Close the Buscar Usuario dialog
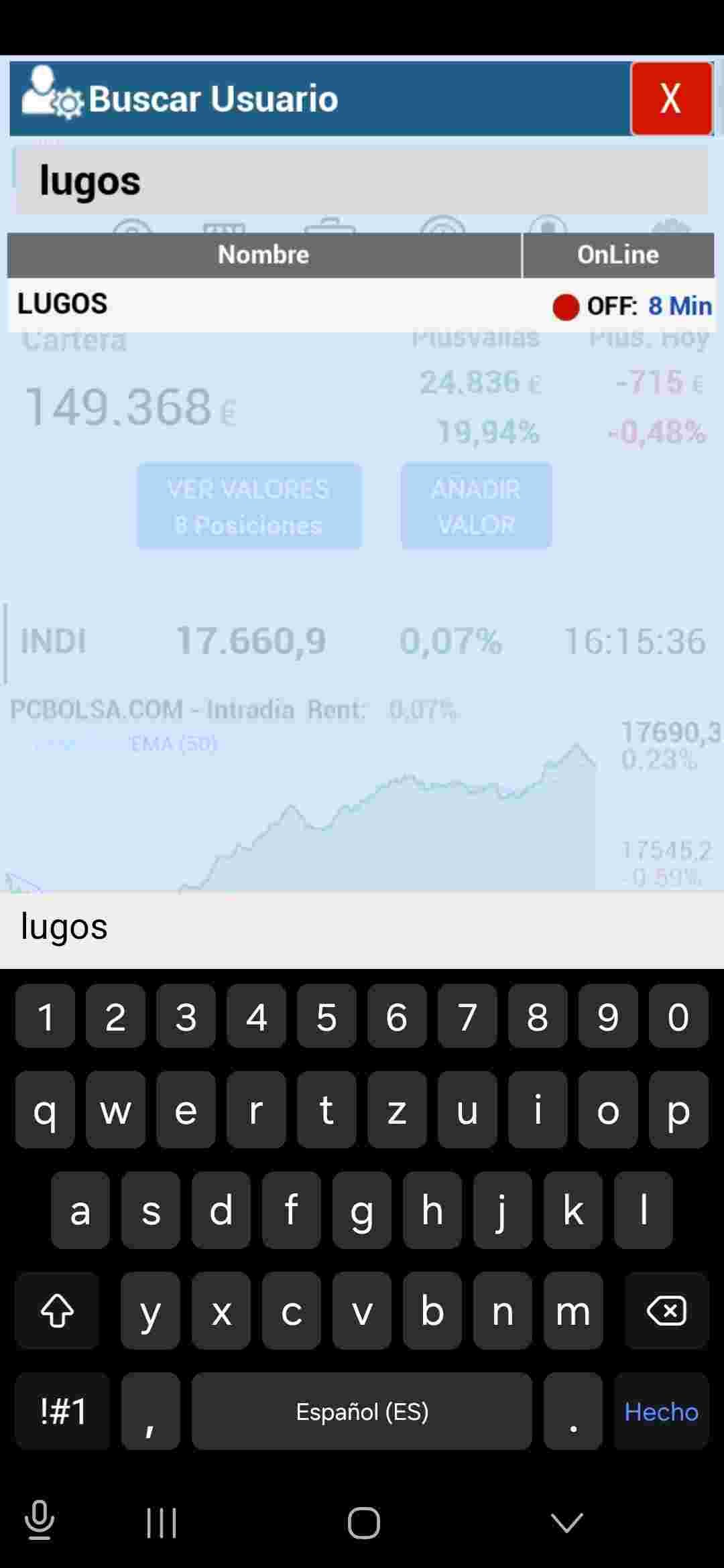Viewport: 724px width, 1568px height. point(671,99)
